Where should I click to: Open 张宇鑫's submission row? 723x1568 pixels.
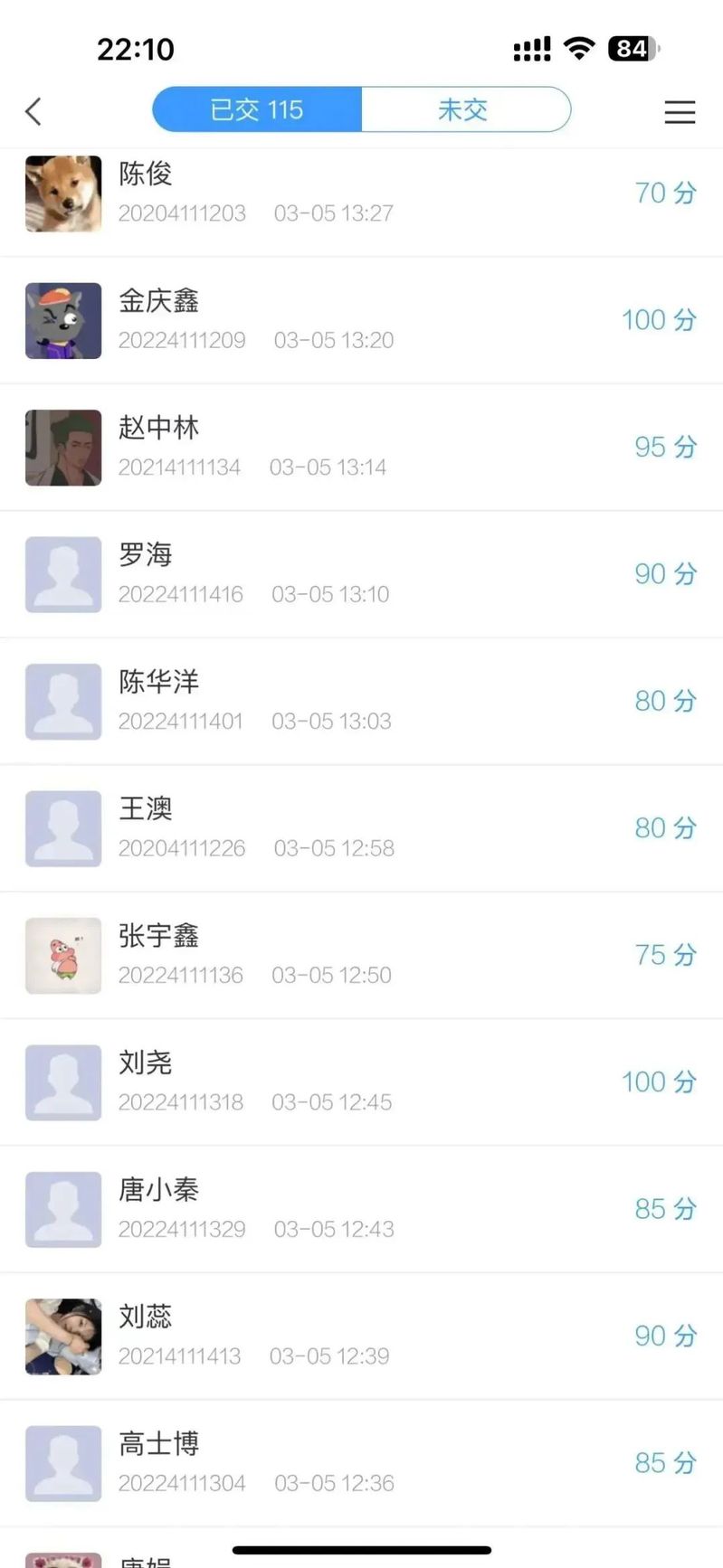coord(362,955)
